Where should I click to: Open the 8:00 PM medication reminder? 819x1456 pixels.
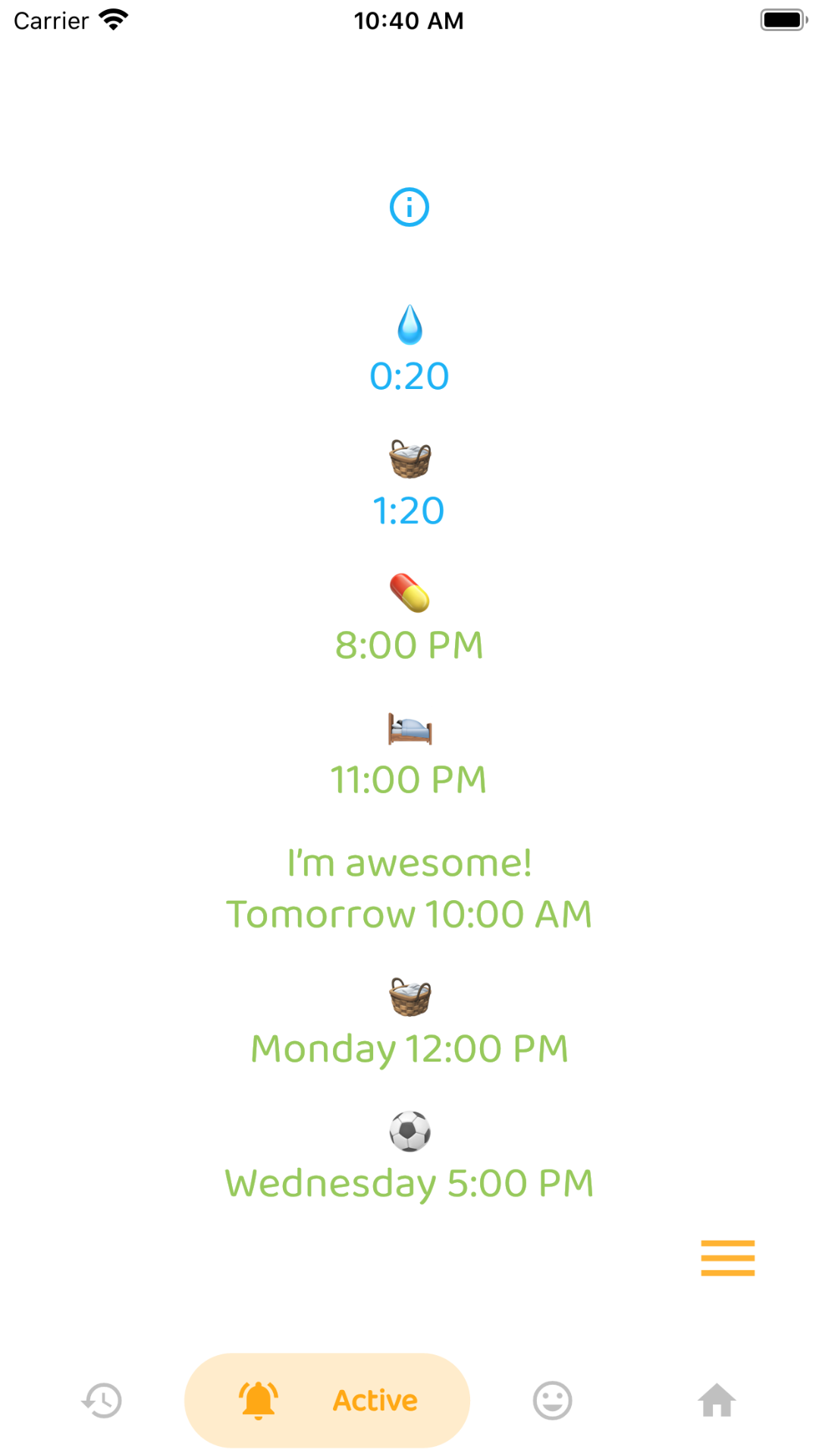click(409, 644)
